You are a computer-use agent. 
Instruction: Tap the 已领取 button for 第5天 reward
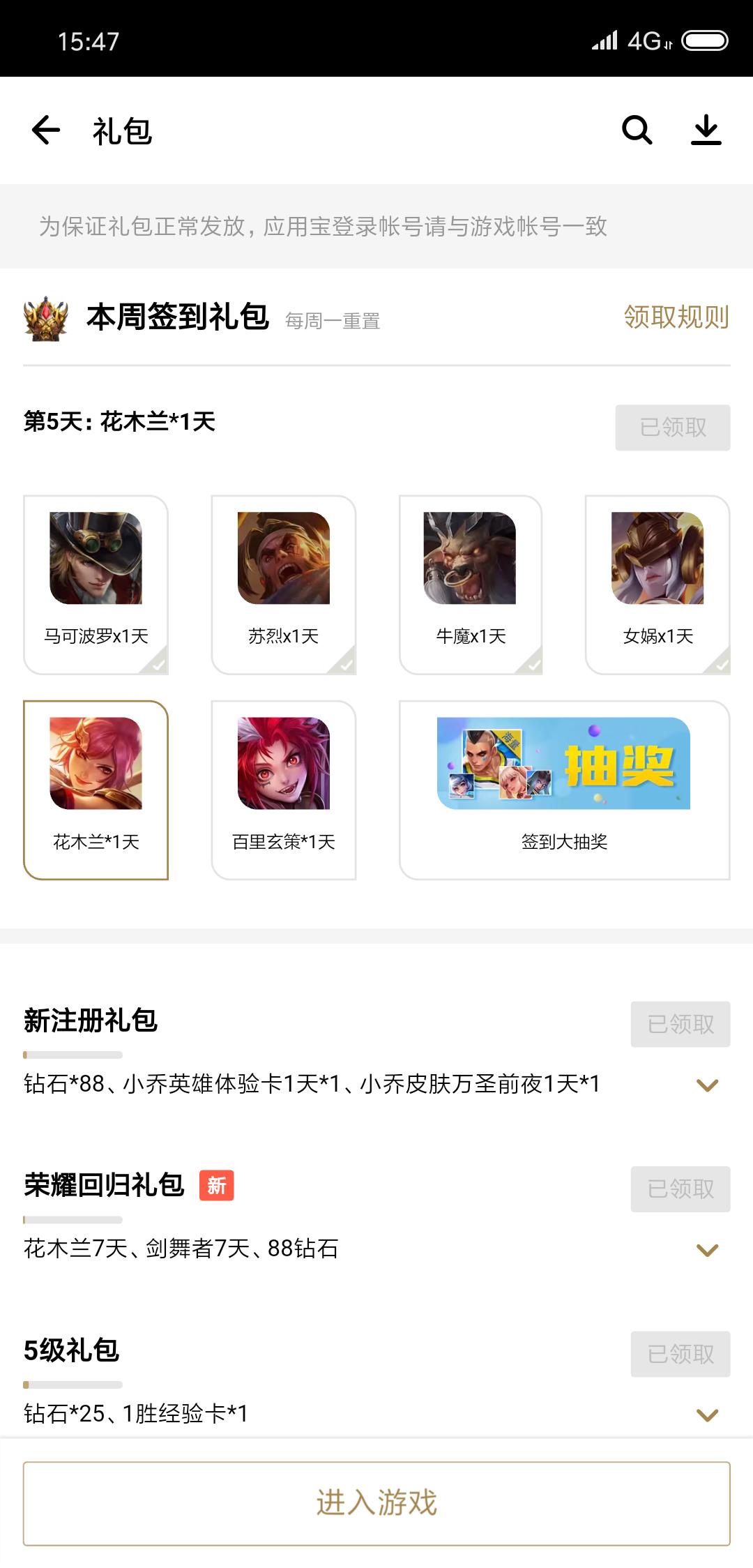point(672,428)
